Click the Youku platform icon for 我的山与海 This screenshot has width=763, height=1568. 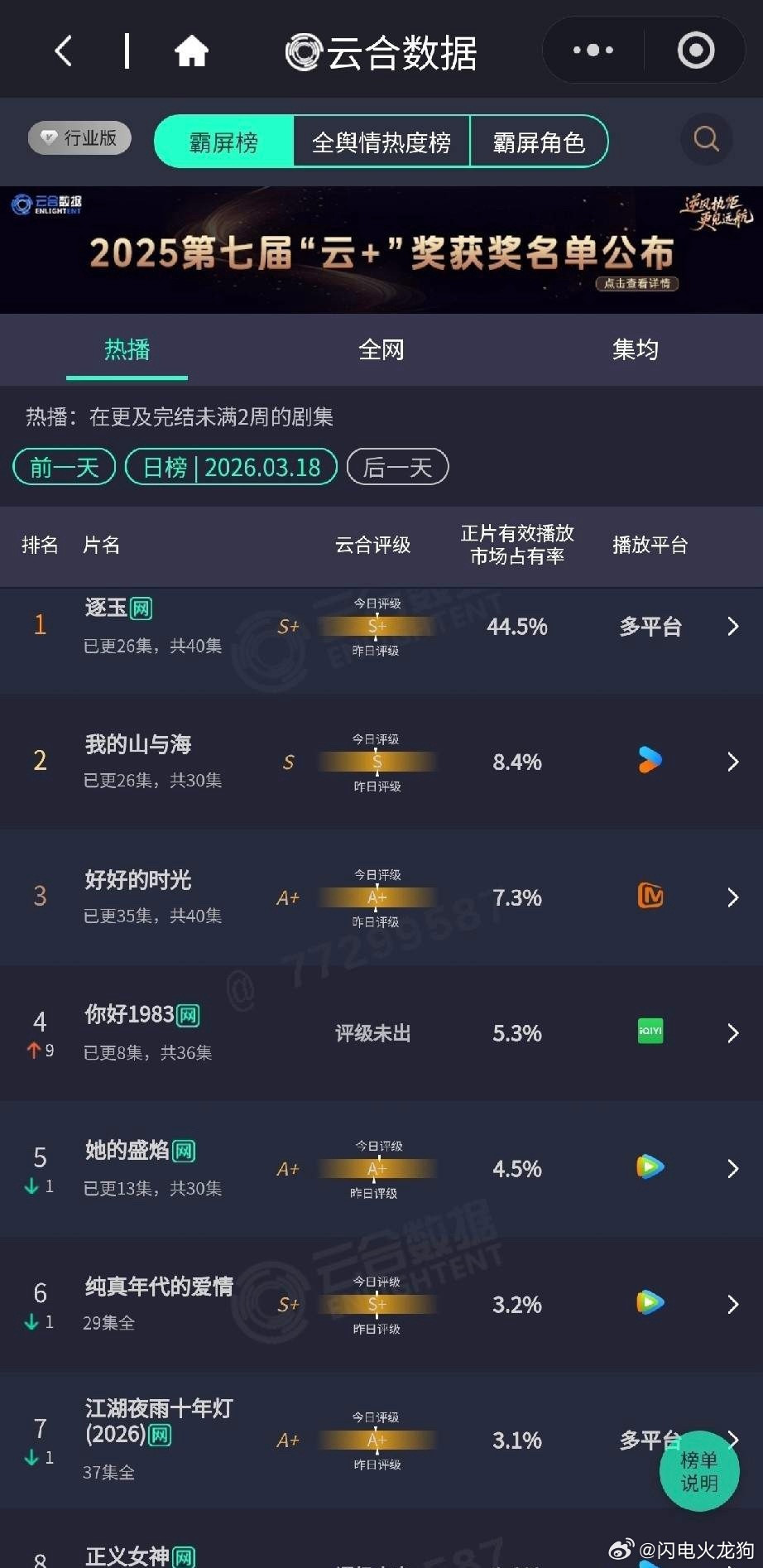tap(650, 761)
